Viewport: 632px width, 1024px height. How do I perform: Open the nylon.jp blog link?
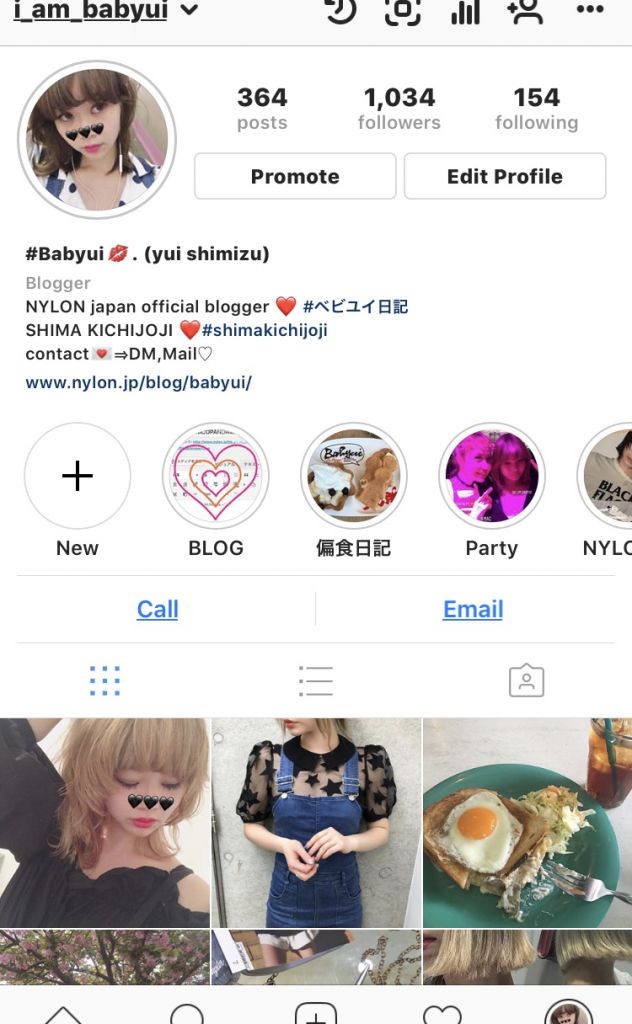[x=138, y=382]
